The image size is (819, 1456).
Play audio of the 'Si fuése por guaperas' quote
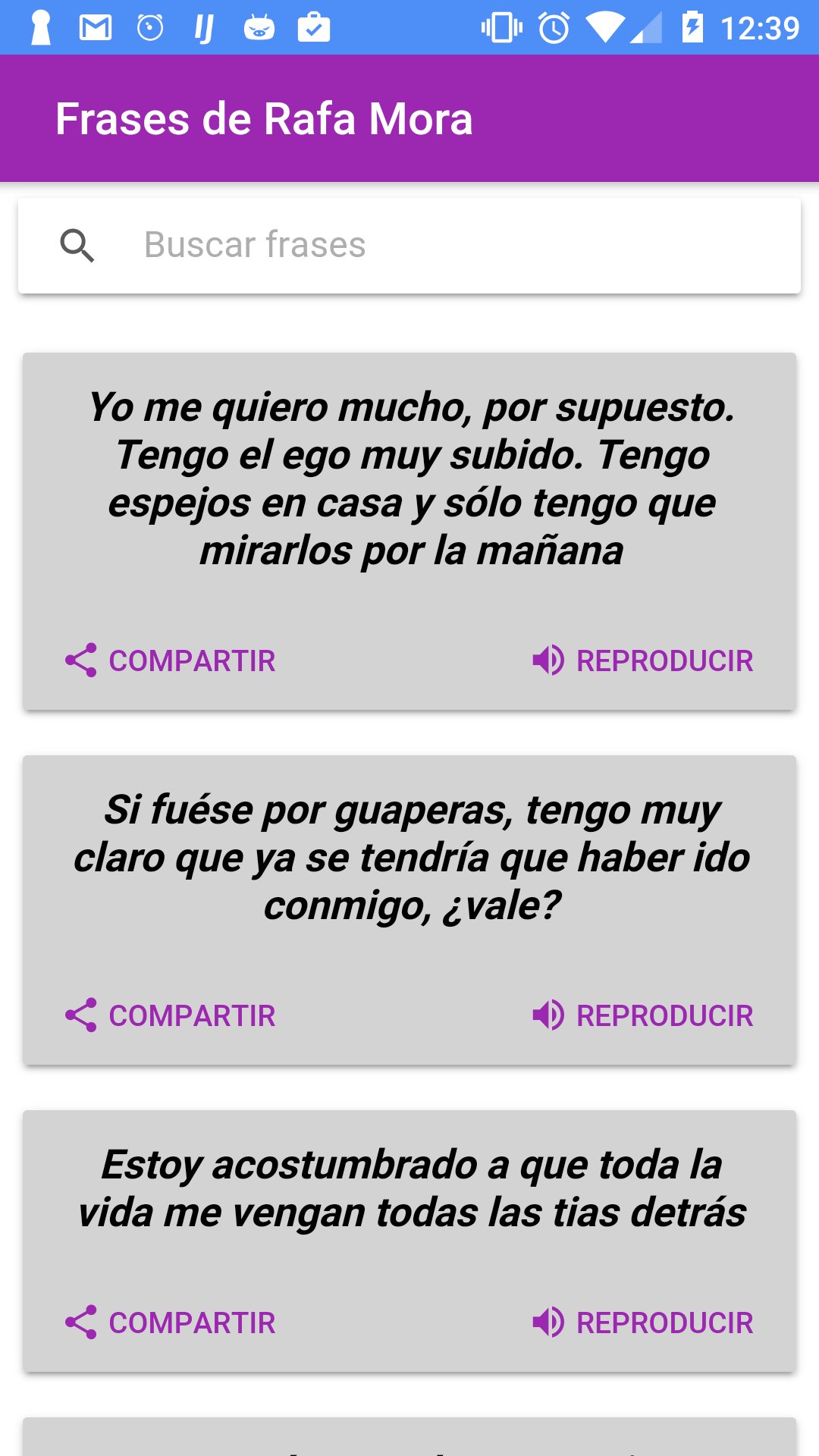(x=642, y=1015)
